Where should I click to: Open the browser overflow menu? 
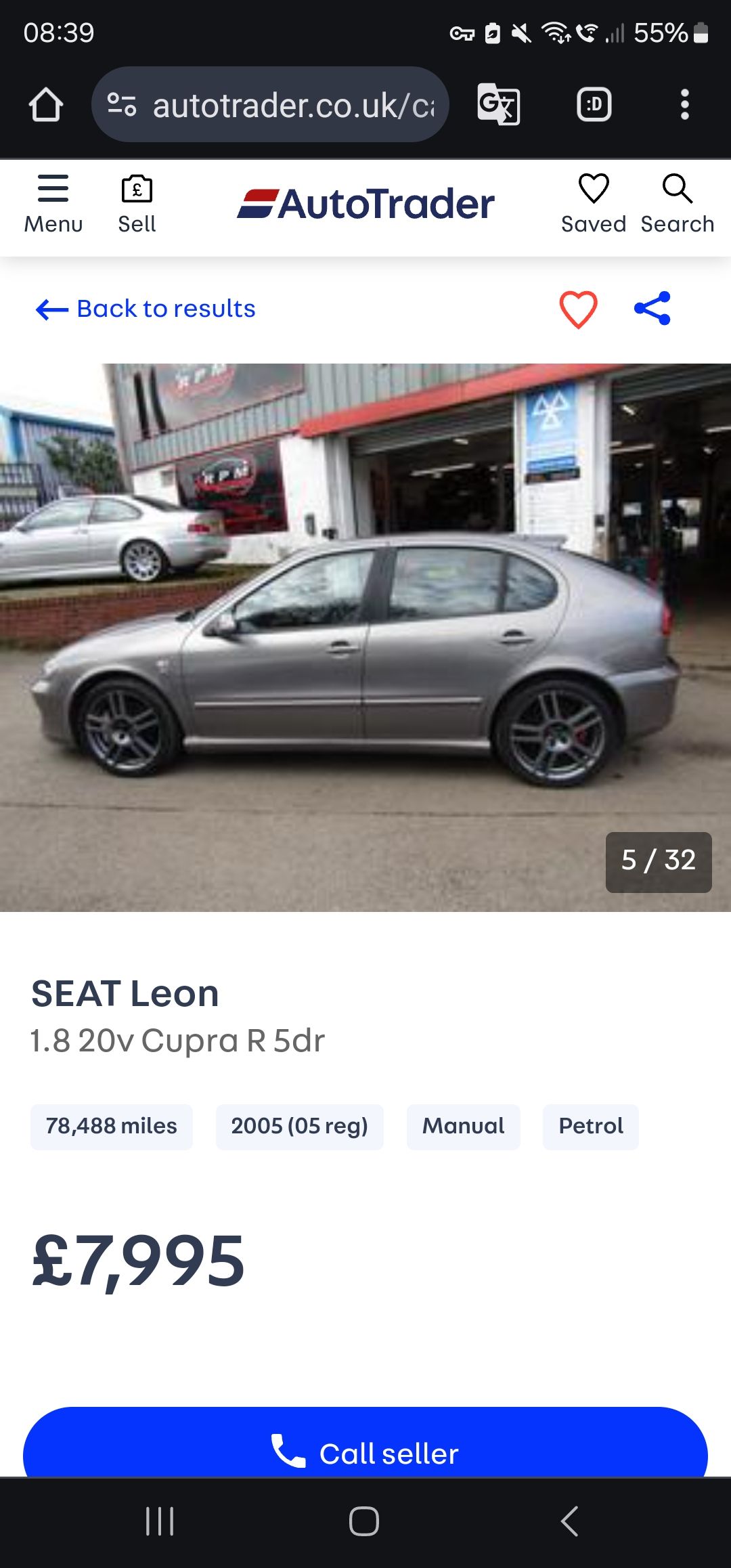[684, 105]
